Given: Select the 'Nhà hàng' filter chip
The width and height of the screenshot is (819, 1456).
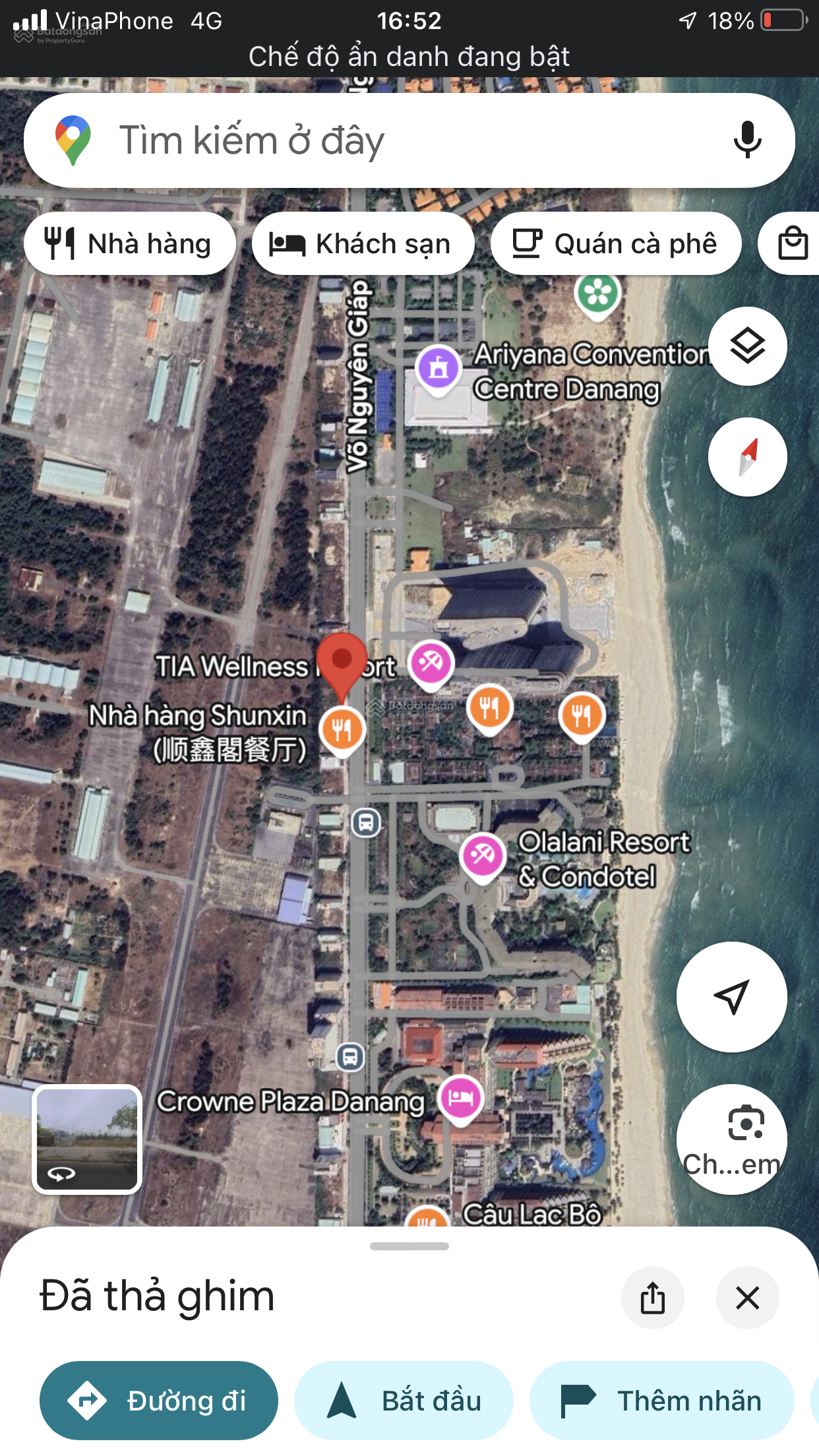Looking at the screenshot, I should pyautogui.click(x=129, y=243).
